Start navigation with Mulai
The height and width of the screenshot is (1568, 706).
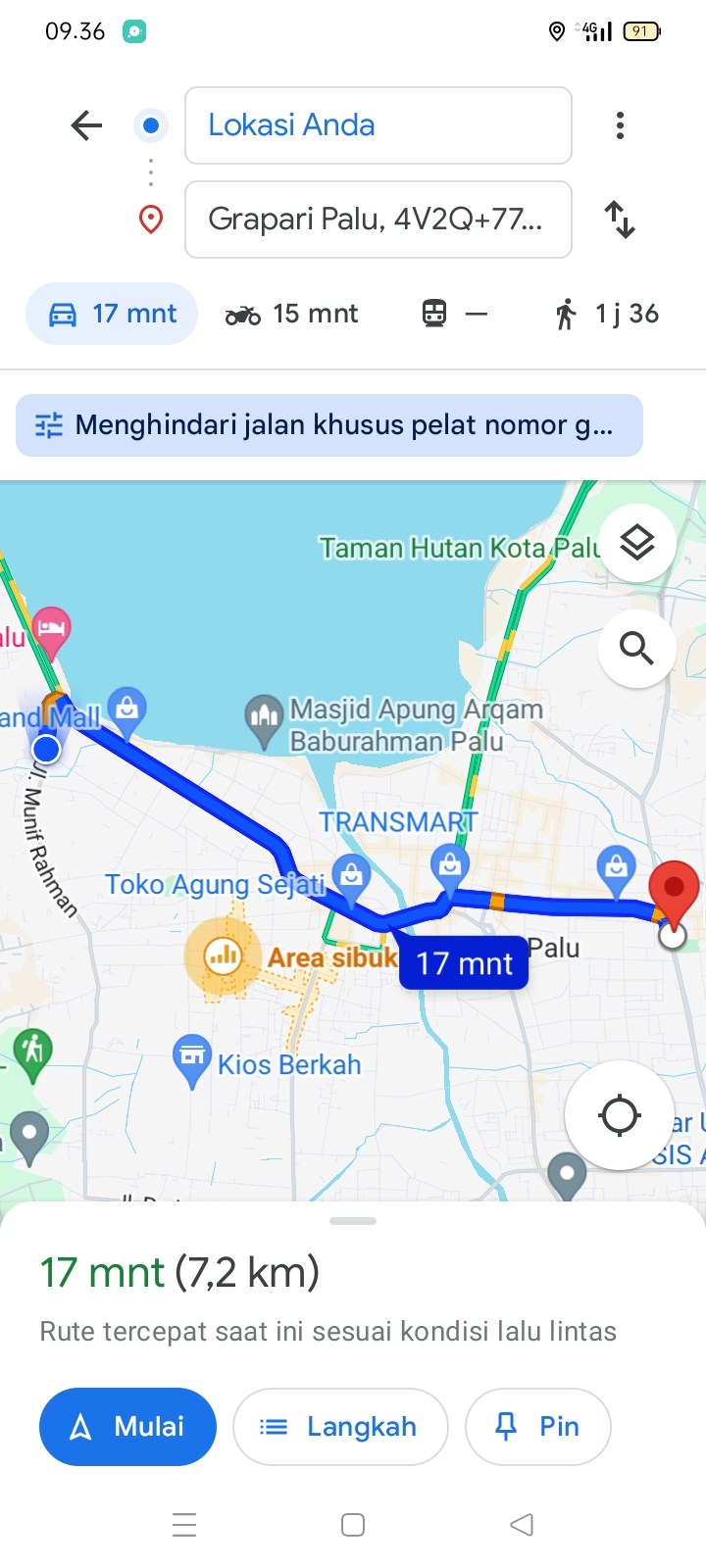coord(127,1427)
